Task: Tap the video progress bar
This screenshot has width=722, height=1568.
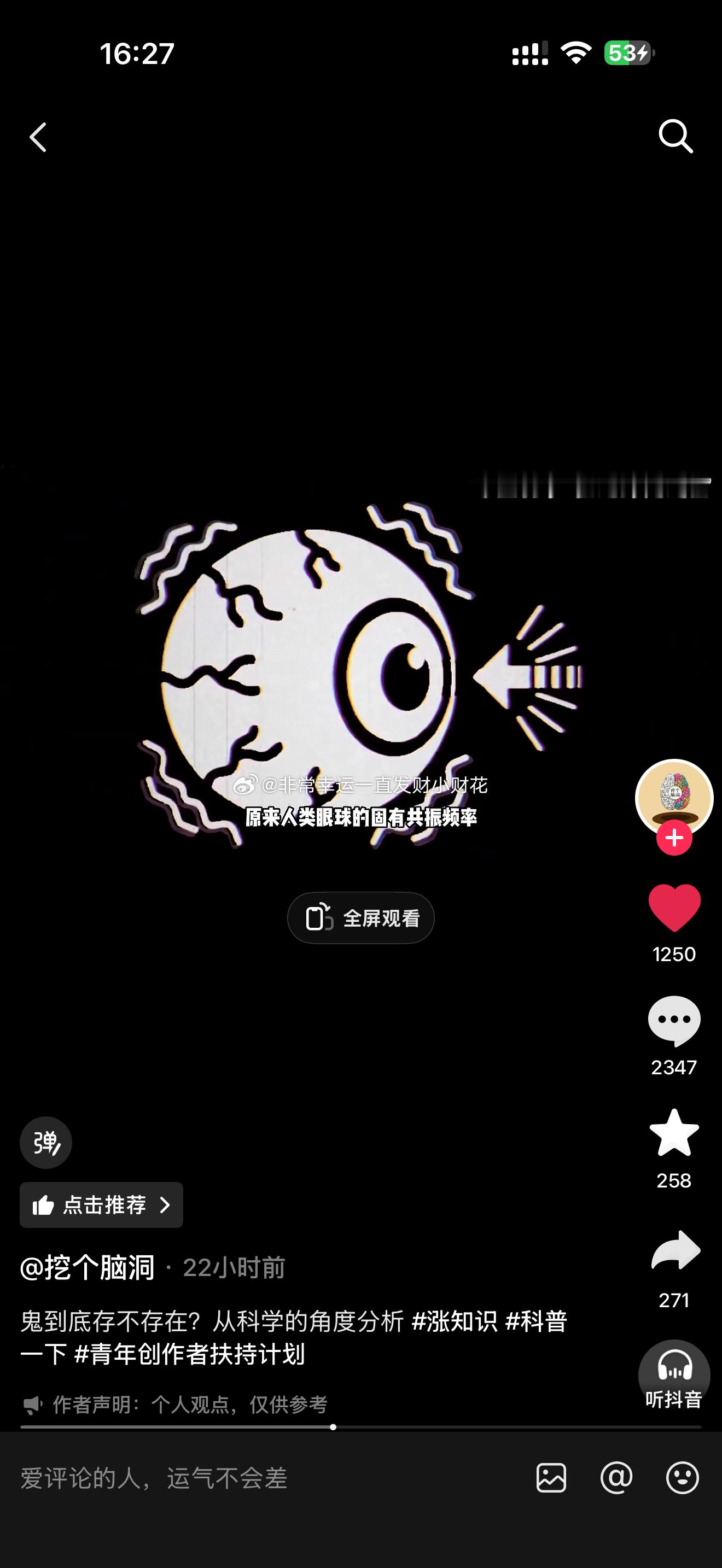Action: click(x=360, y=1427)
